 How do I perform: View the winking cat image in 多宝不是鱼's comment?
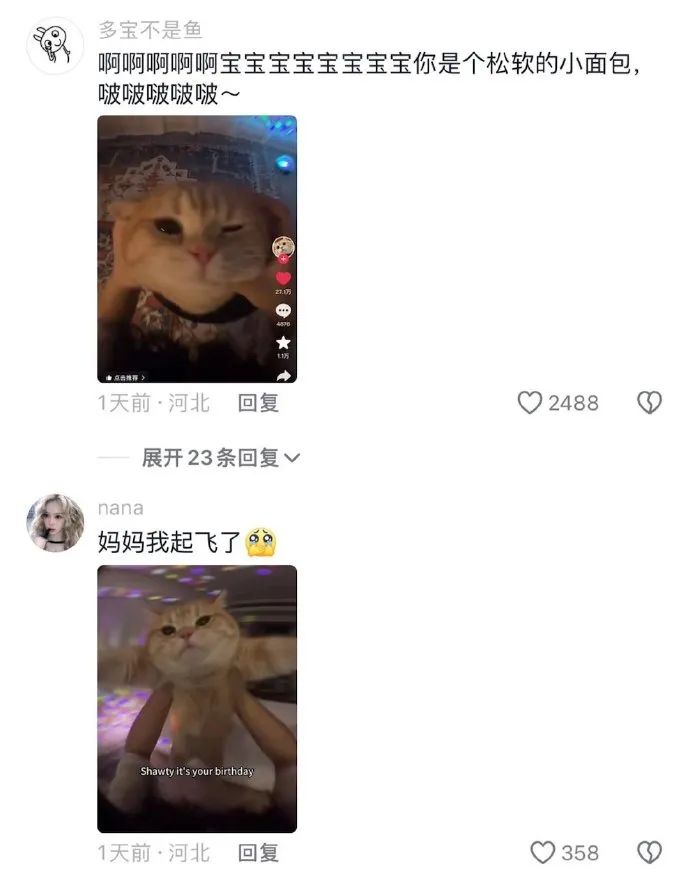pyautogui.click(x=197, y=249)
